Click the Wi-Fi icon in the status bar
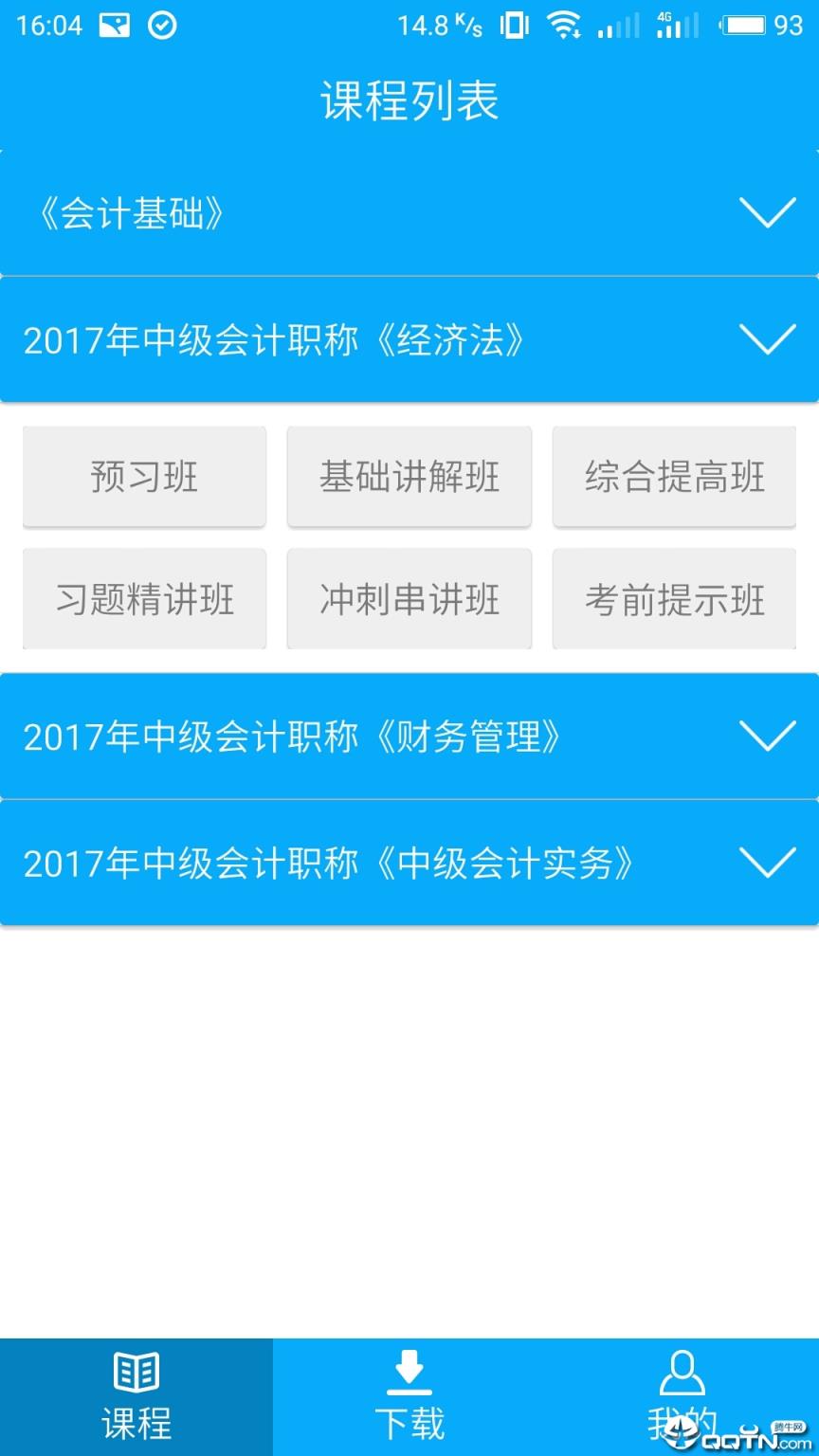 point(566,26)
